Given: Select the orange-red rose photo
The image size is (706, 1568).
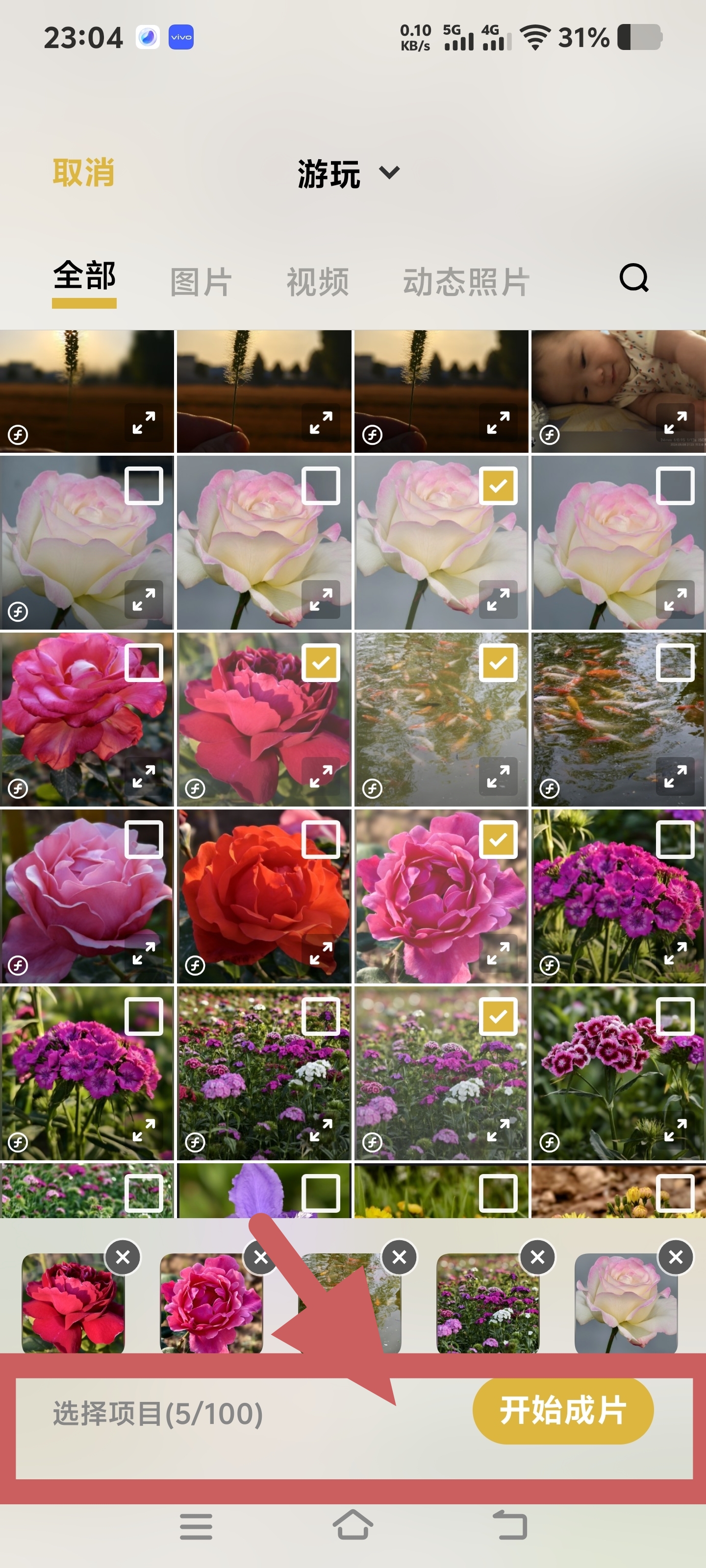Looking at the screenshot, I should (x=321, y=839).
